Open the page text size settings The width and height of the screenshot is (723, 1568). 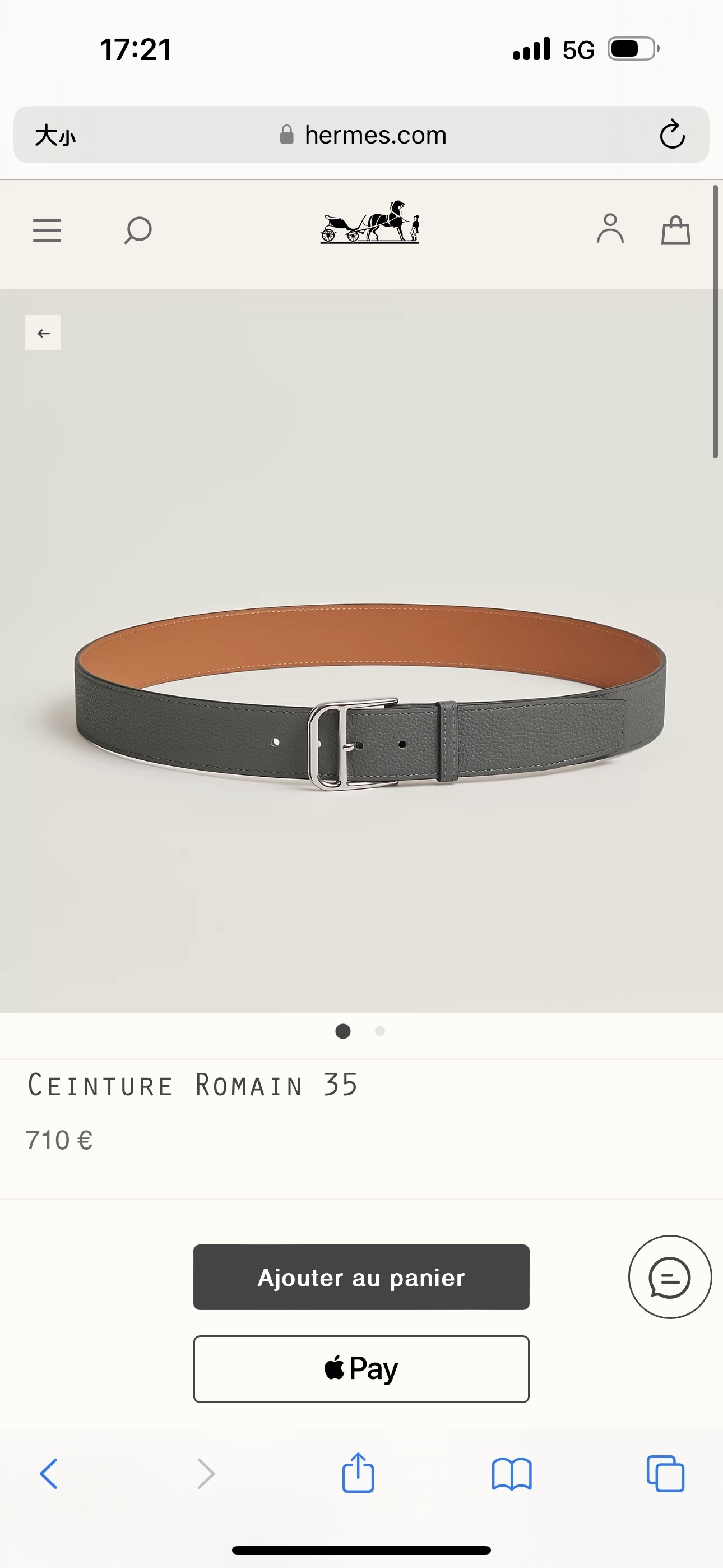55,135
